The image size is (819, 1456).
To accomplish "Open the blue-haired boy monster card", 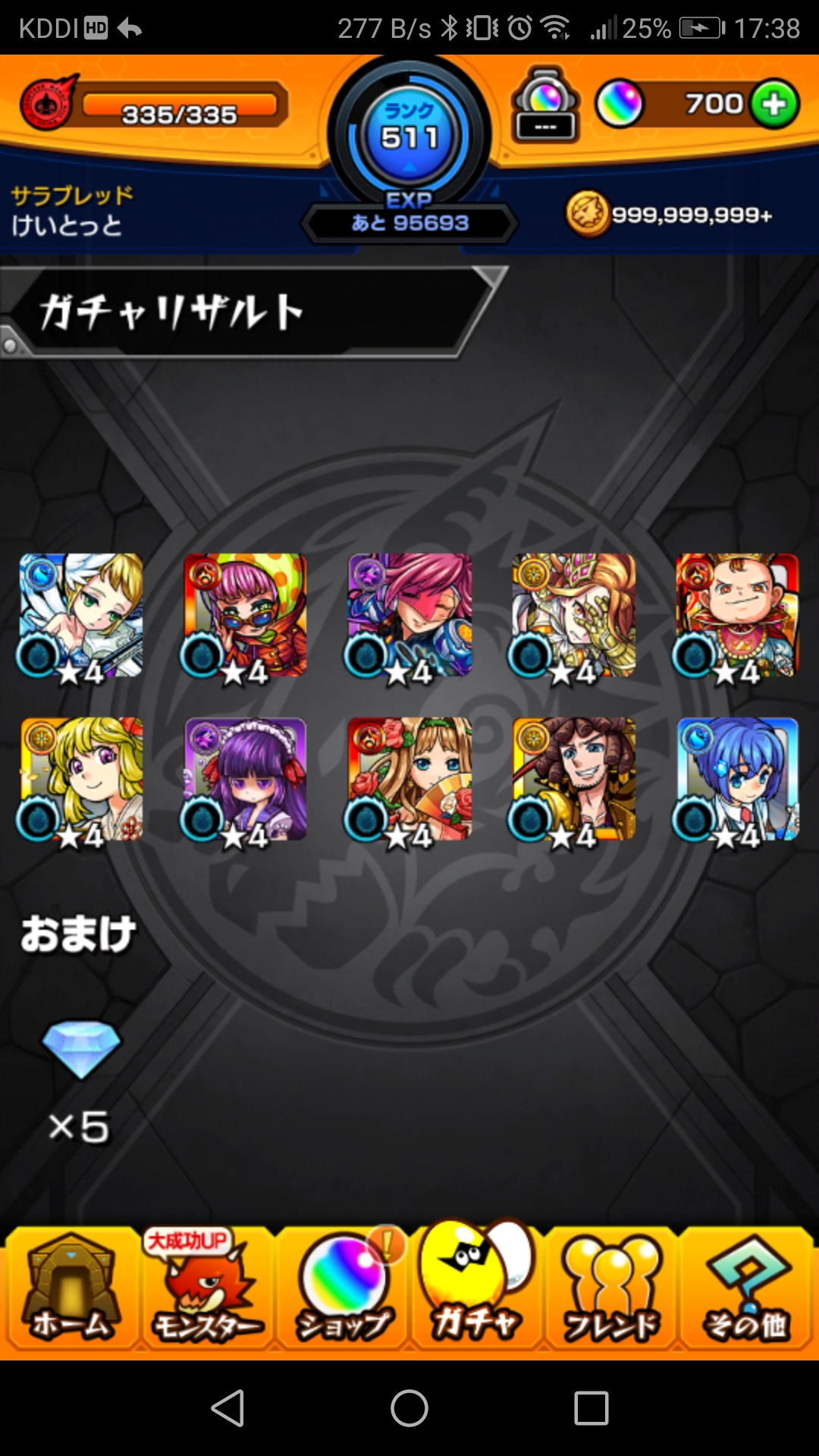I will point(737,780).
